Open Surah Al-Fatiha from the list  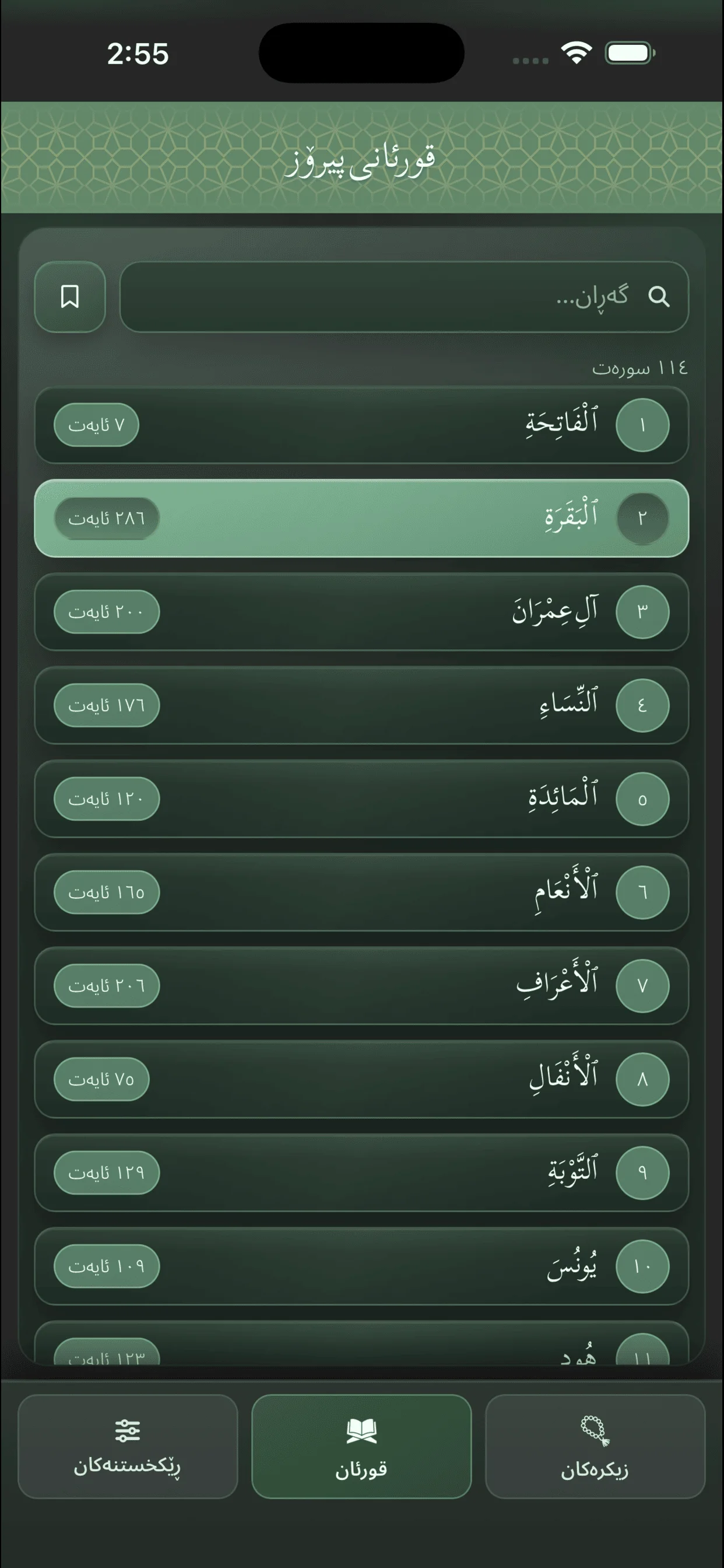(361, 425)
